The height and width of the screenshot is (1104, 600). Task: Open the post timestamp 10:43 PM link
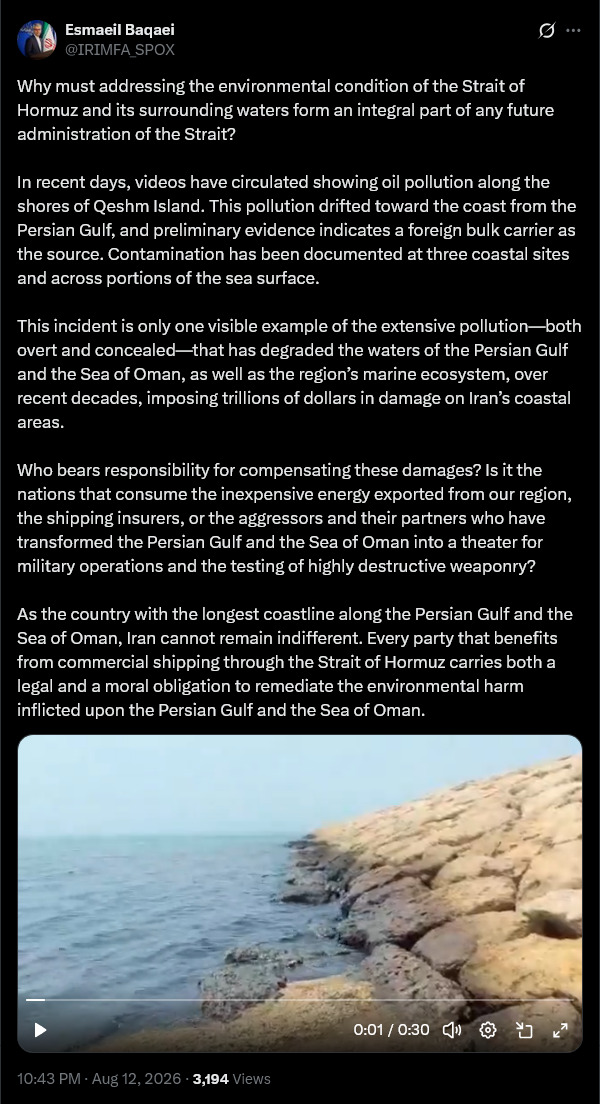coord(47,1079)
